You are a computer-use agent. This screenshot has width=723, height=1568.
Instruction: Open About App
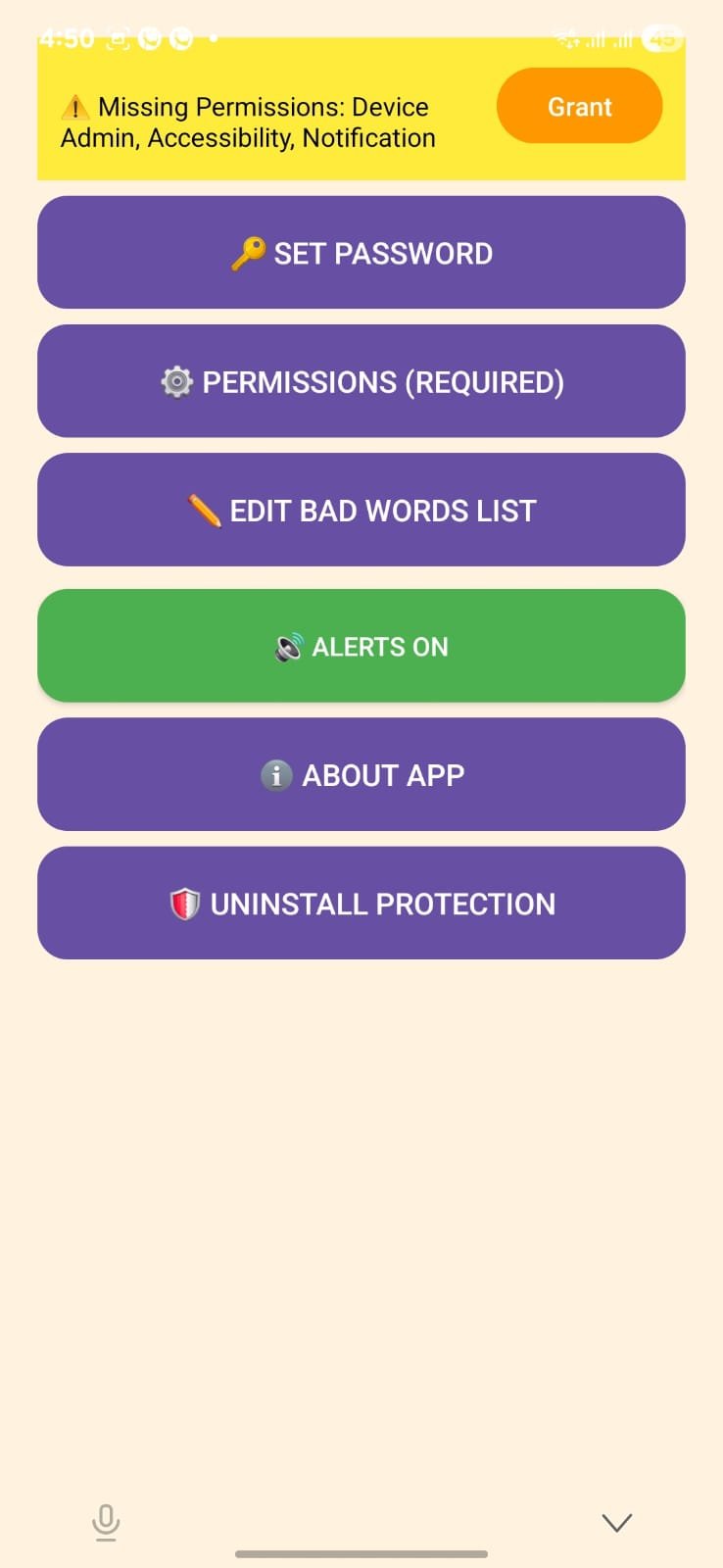pyautogui.click(x=361, y=774)
